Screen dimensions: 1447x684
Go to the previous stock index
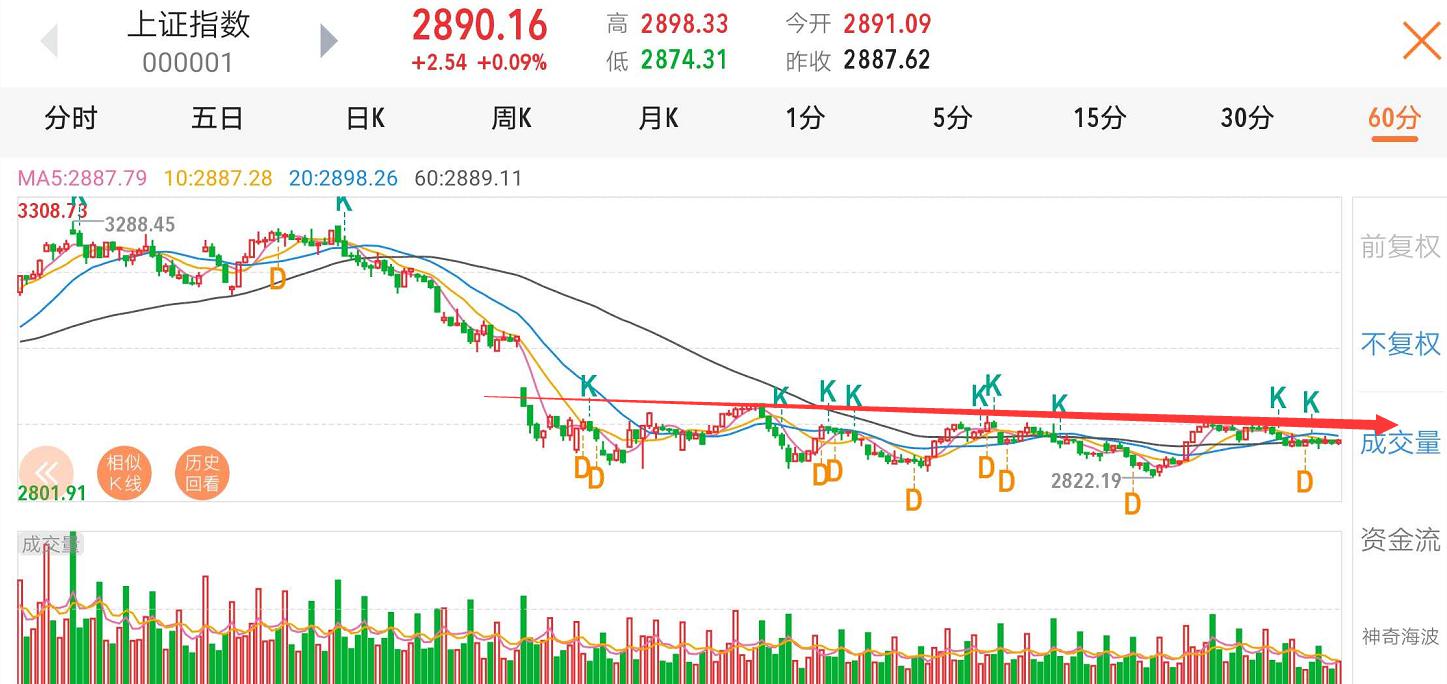pos(48,41)
